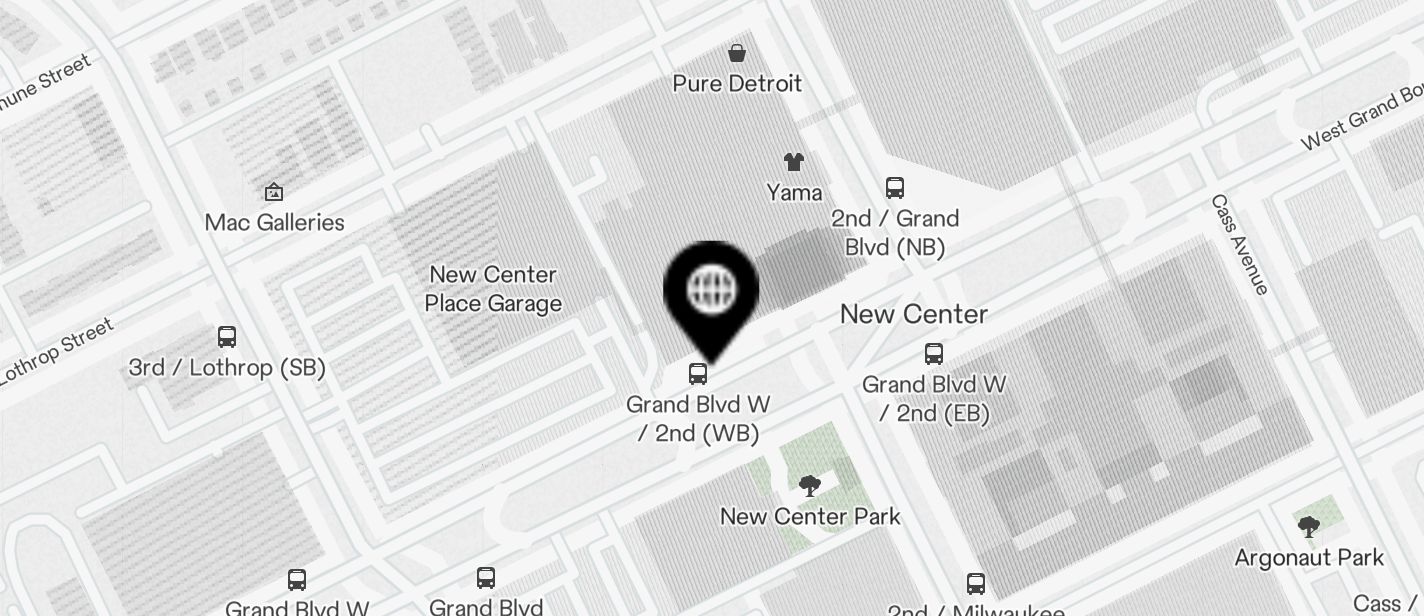Tap the Grand Blvd W / 2nd (WB) bus stop
This screenshot has height=616, width=1424.
pyautogui.click(x=698, y=375)
